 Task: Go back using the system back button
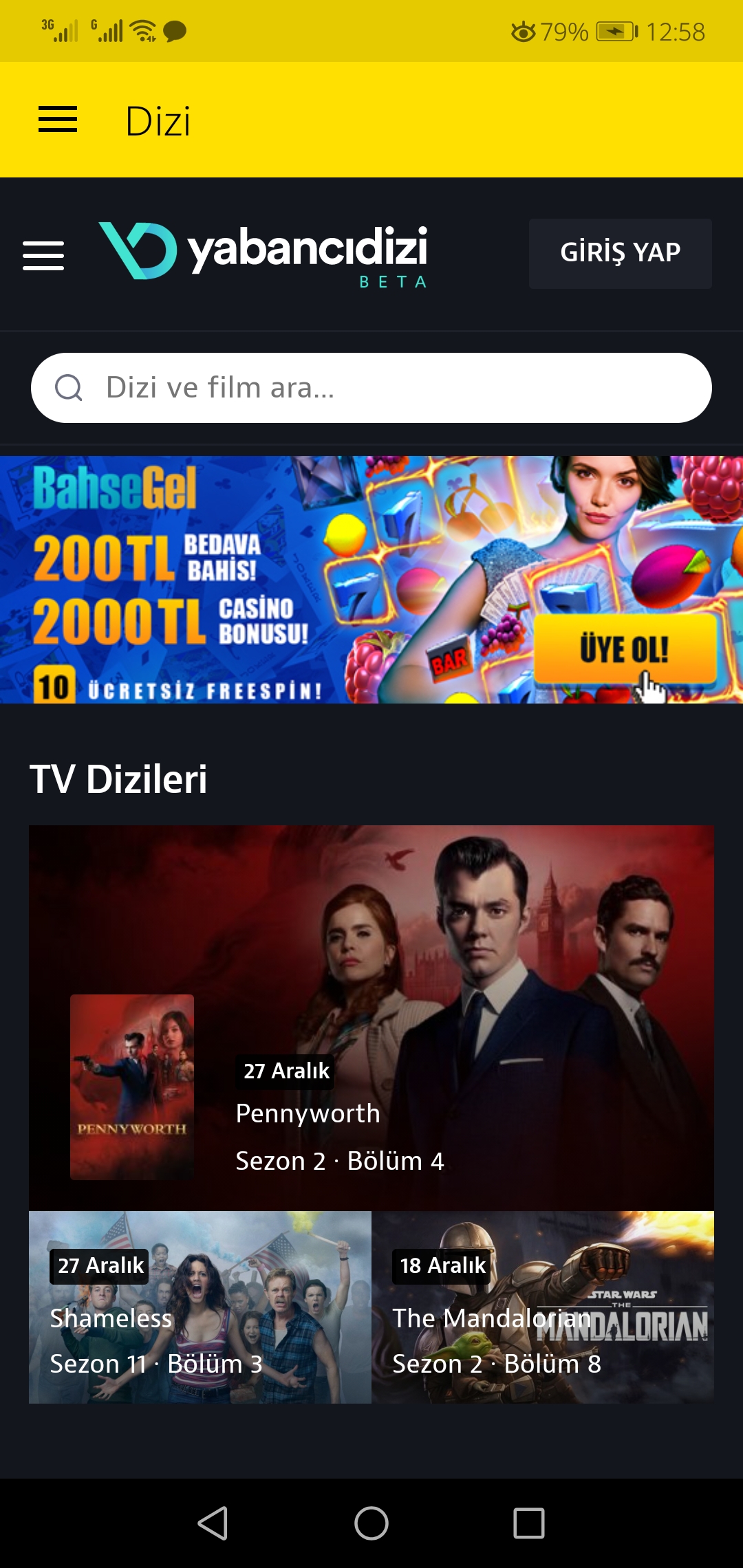click(x=213, y=1523)
